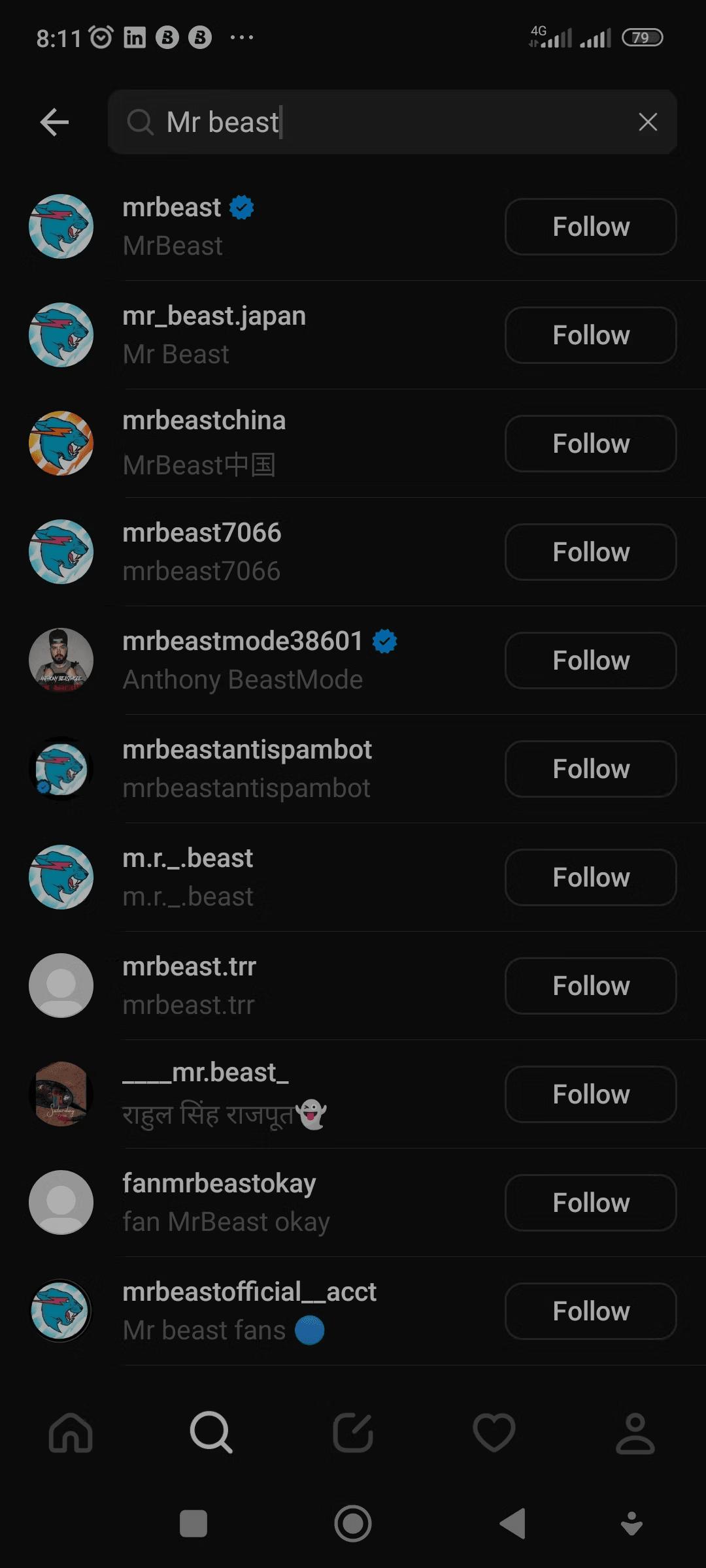The height and width of the screenshot is (1568, 706).
Task: Open mrbeastantispambot profile
Action: 246,768
